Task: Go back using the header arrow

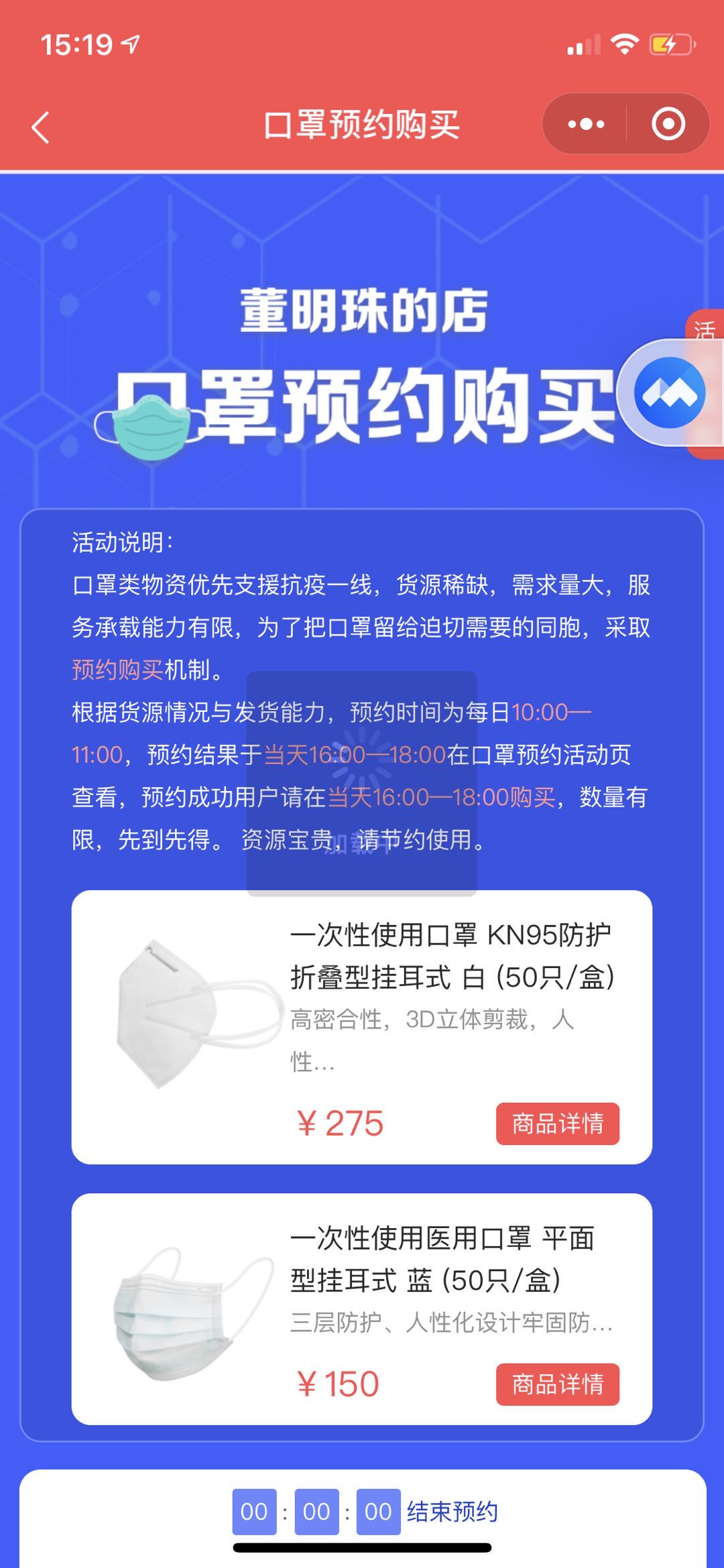Action: (x=41, y=126)
